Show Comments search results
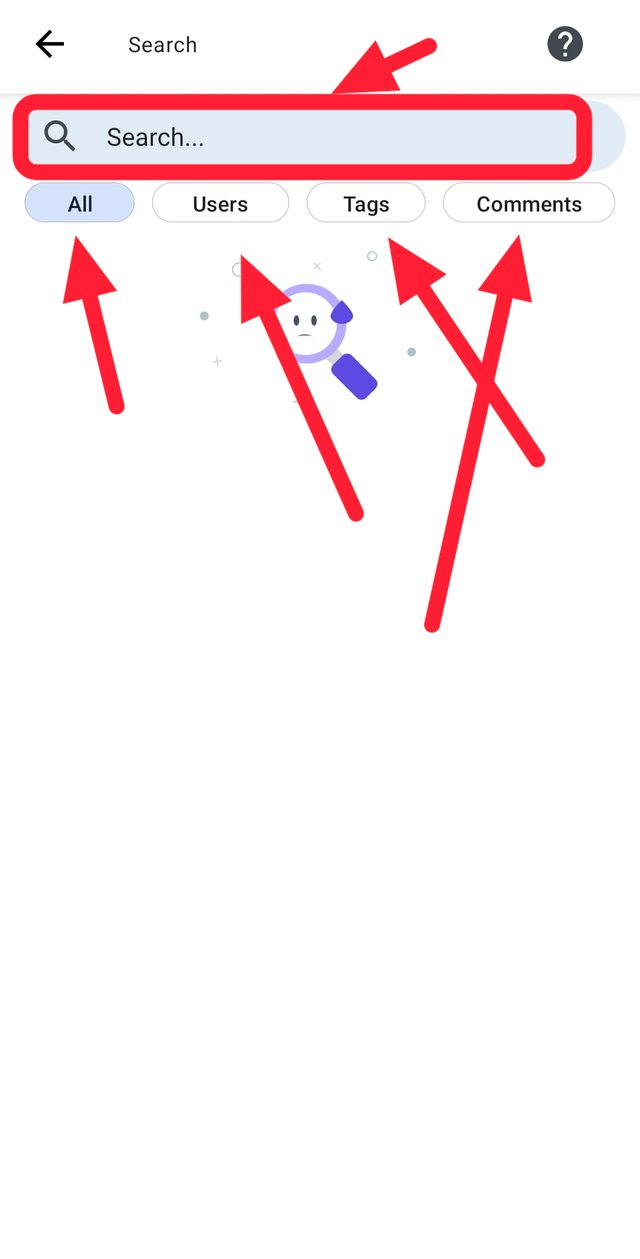This screenshot has width=640, height=1259. (528, 203)
